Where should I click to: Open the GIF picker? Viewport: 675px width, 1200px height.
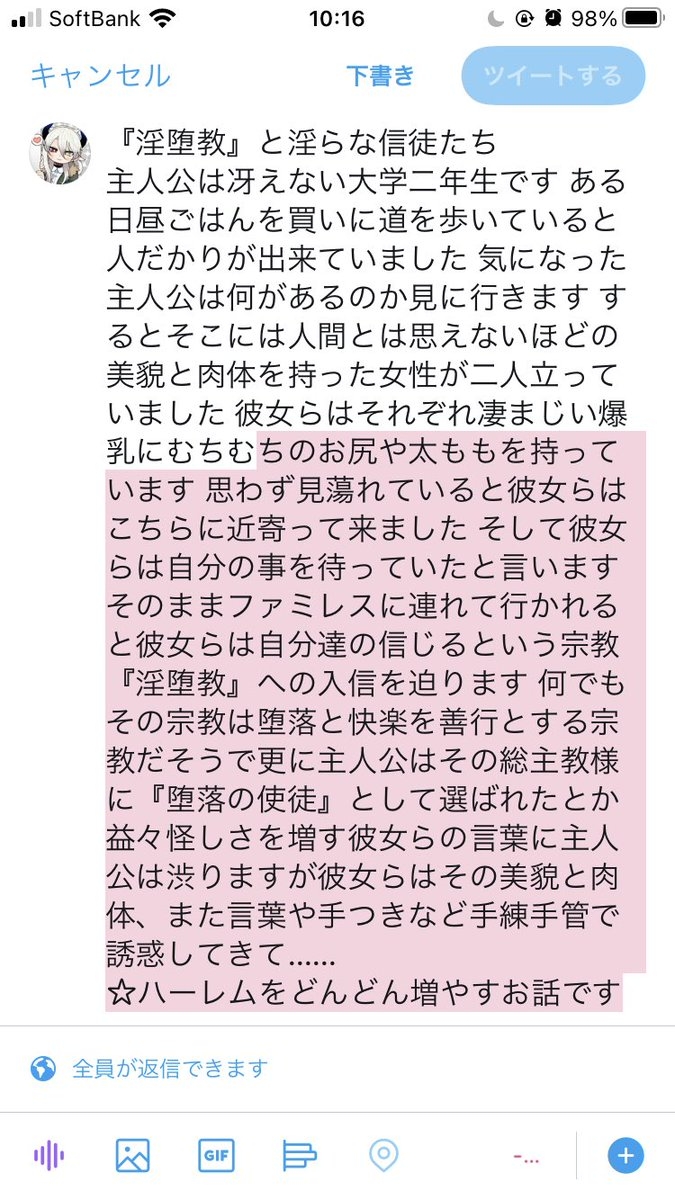point(216,1156)
